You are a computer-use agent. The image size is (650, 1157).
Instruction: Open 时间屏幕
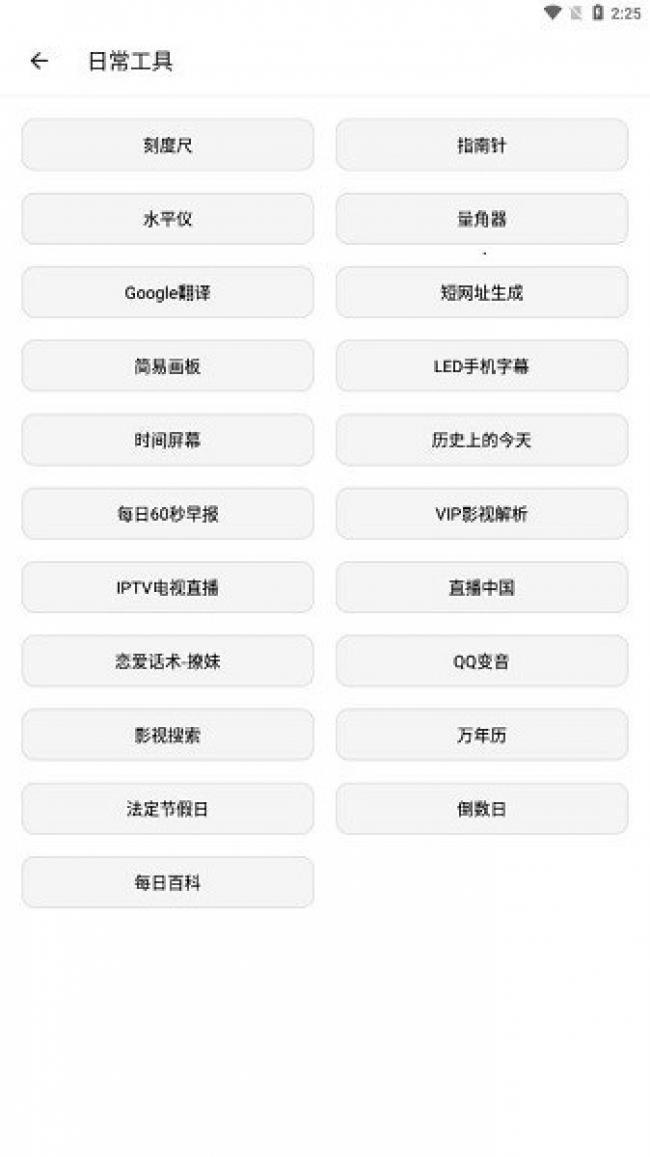point(167,440)
